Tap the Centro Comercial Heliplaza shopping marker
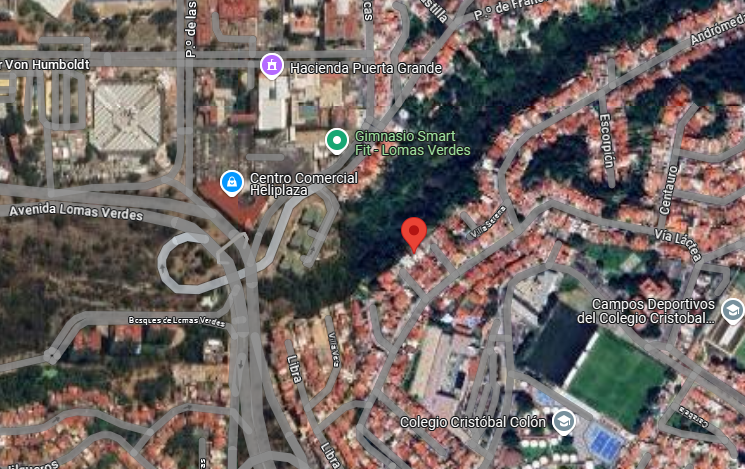Viewport: 745px width, 469px height. tap(232, 182)
